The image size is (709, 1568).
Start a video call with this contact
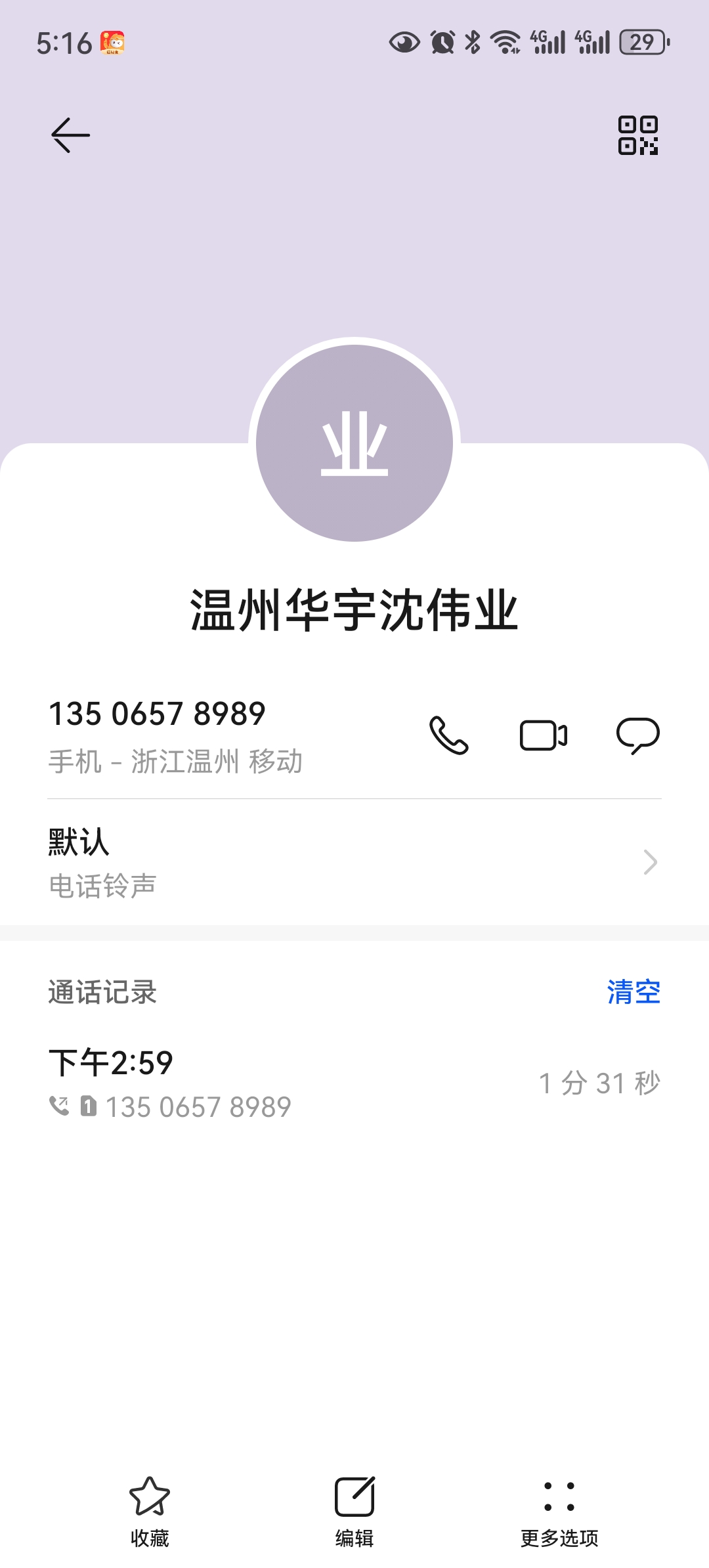click(543, 735)
